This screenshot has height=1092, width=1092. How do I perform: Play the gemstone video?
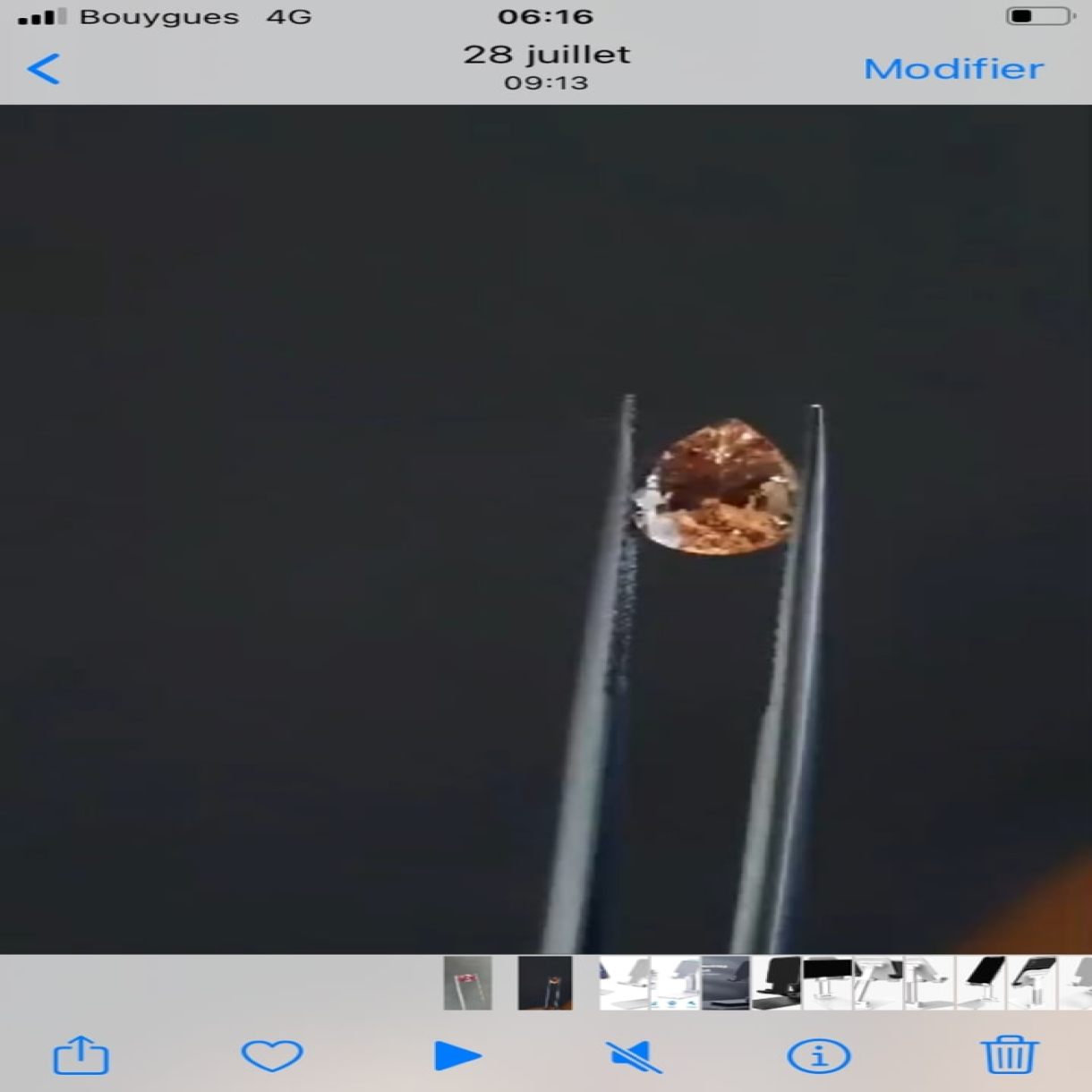point(456,1056)
